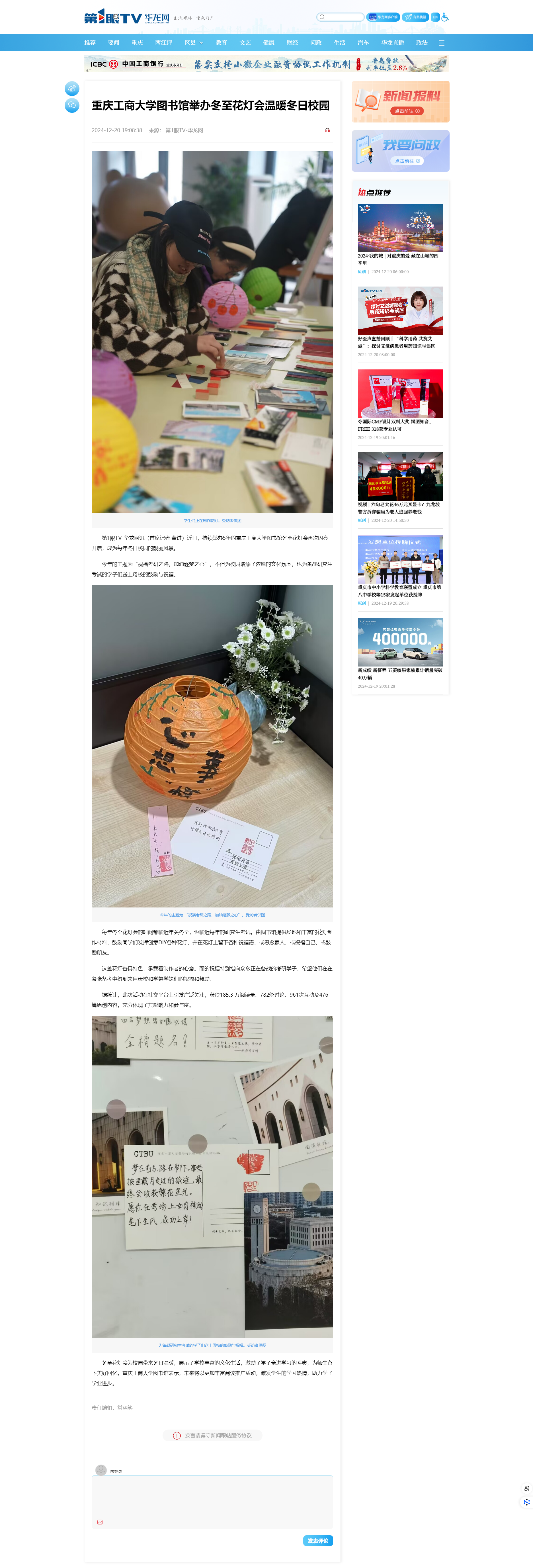Submit with the 发表评论 button
Viewport: 533px width, 1568px height.
click(x=318, y=1541)
